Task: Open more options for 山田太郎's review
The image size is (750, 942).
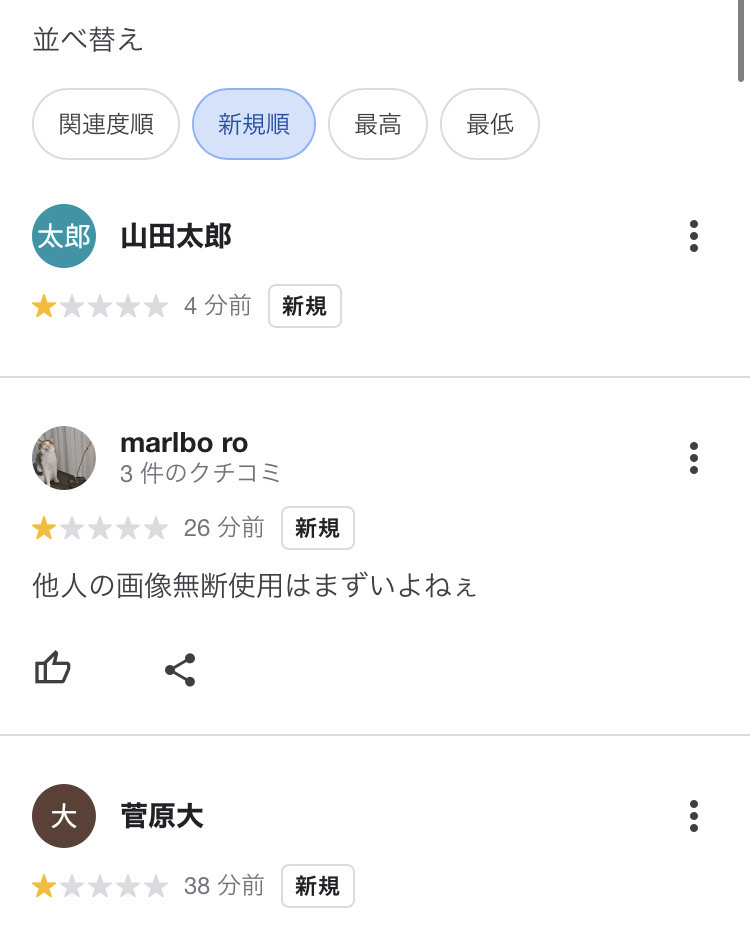Action: (x=693, y=236)
